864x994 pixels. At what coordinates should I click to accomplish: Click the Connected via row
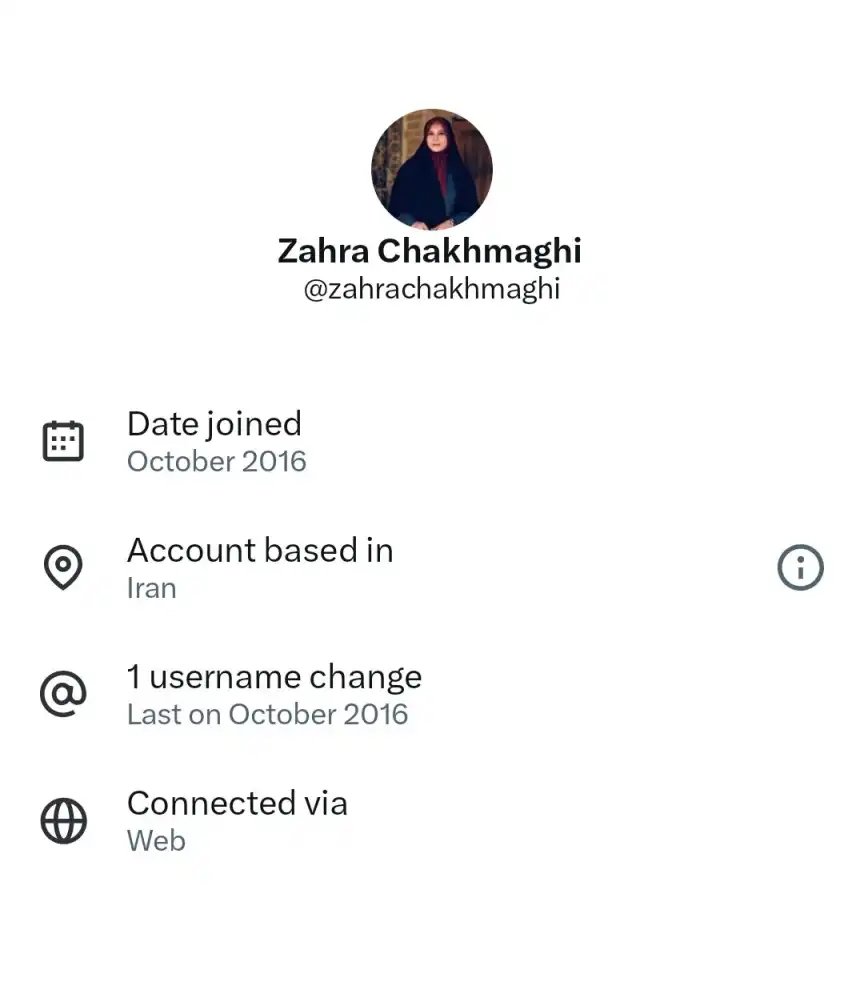237,802
